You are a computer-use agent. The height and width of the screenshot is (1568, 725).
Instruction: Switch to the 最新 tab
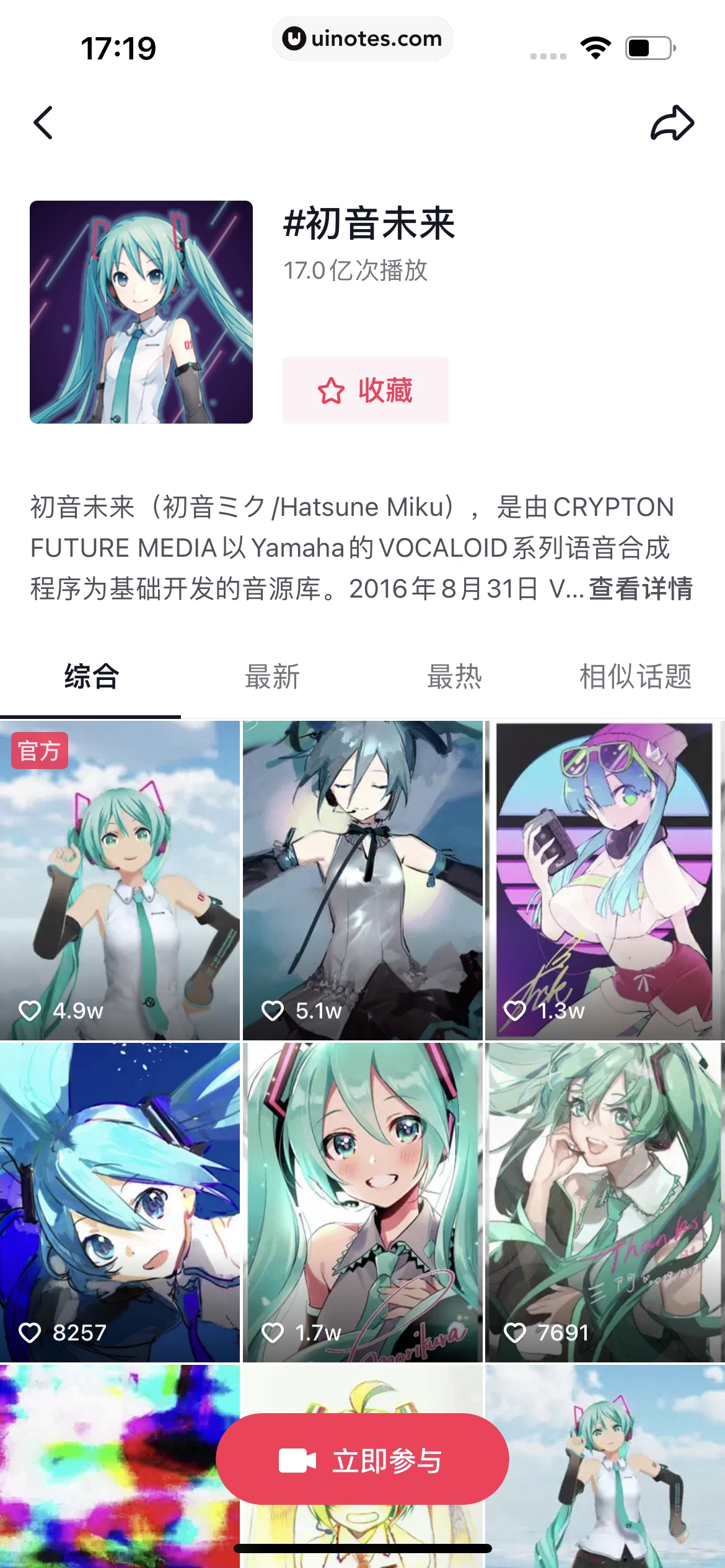(272, 678)
